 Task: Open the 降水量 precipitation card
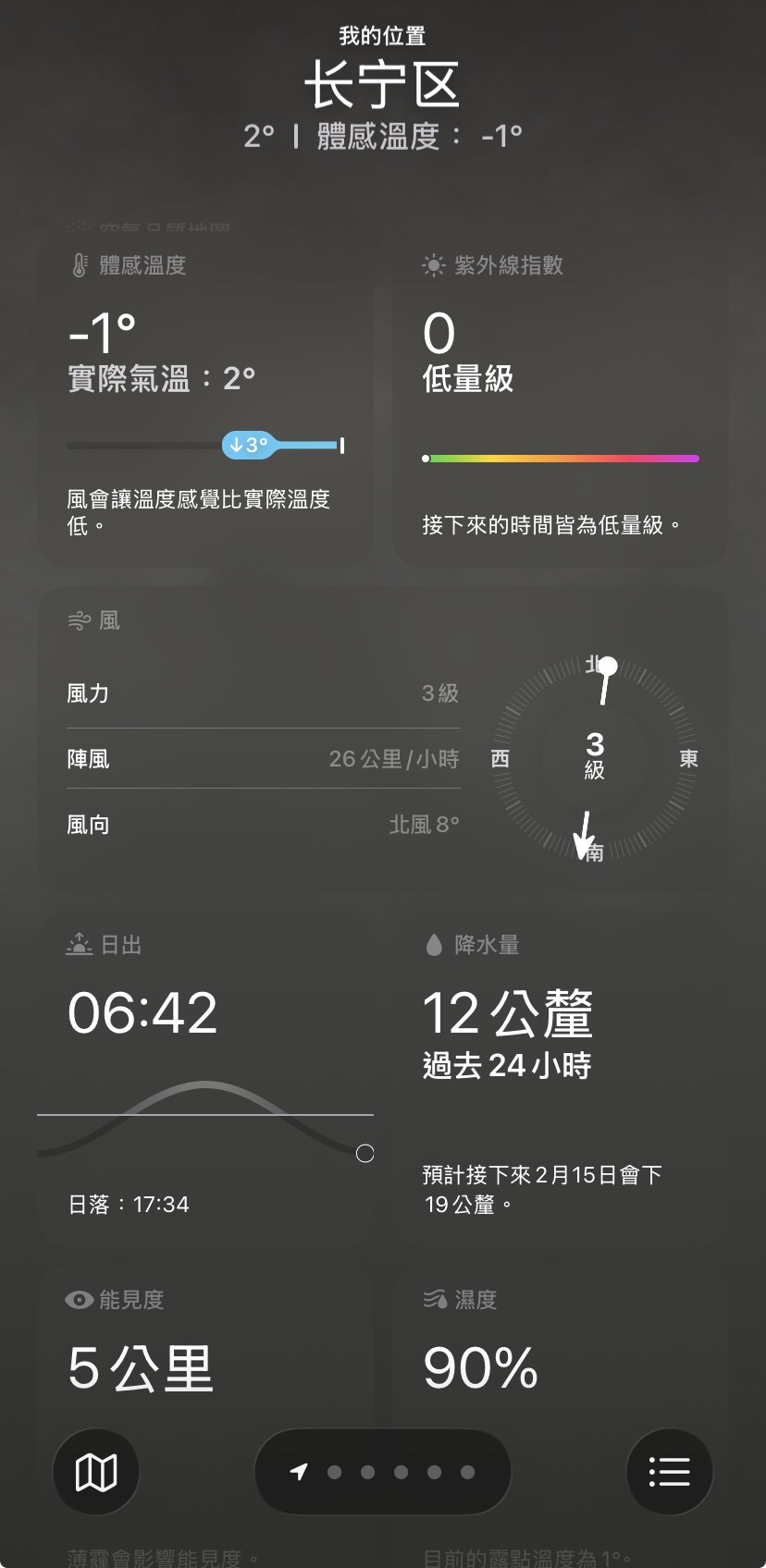[560, 1077]
